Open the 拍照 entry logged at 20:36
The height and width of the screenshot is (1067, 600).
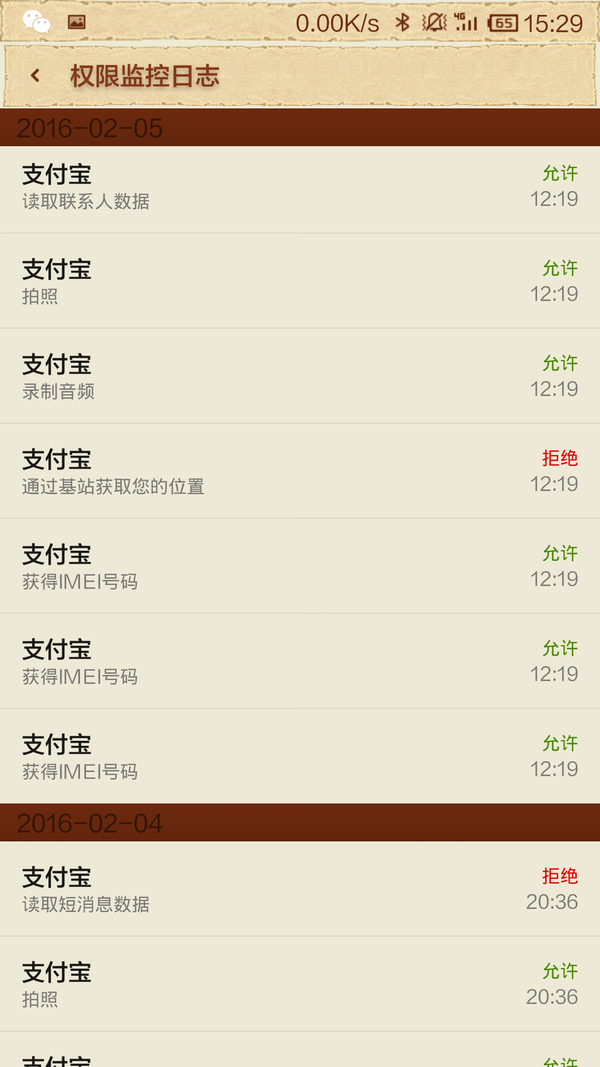[x=300, y=984]
